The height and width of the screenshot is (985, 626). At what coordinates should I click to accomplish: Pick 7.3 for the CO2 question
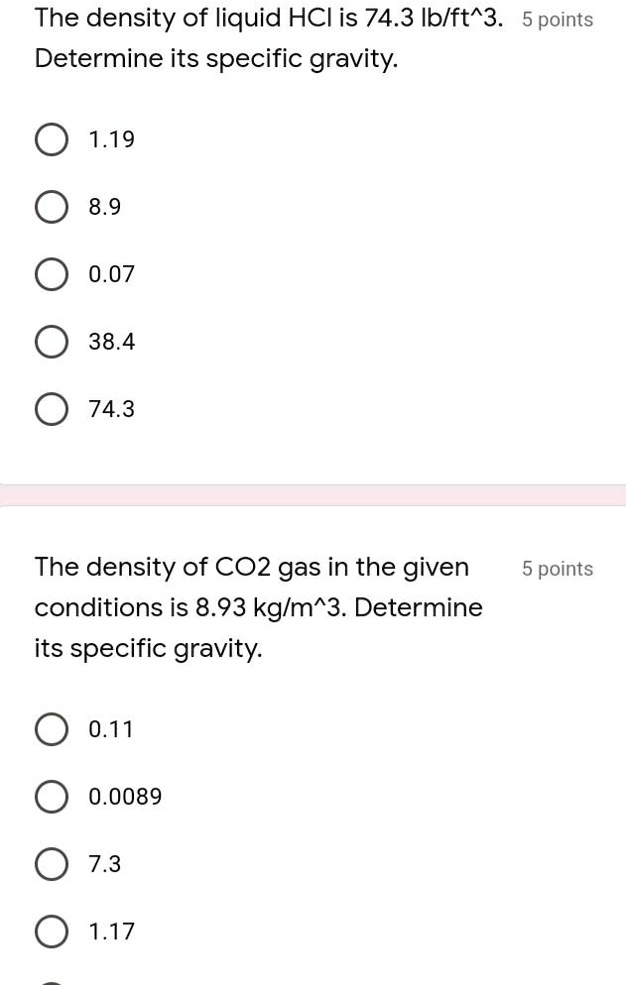coord(51,864)
